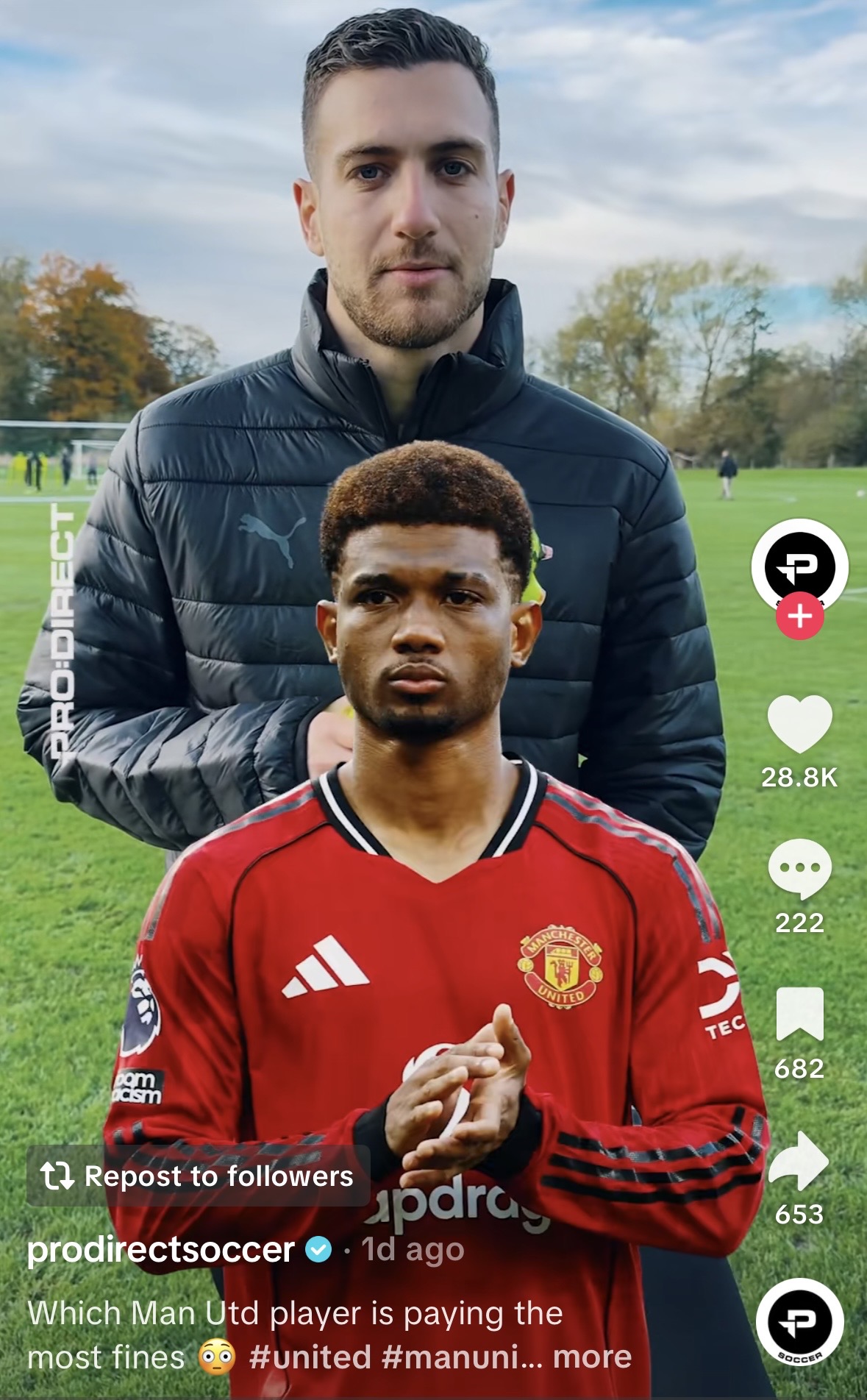Bookmark this video to favorites
Image resolution: width=867 pixels, height=1400 pixels.
click(799, 1014)
